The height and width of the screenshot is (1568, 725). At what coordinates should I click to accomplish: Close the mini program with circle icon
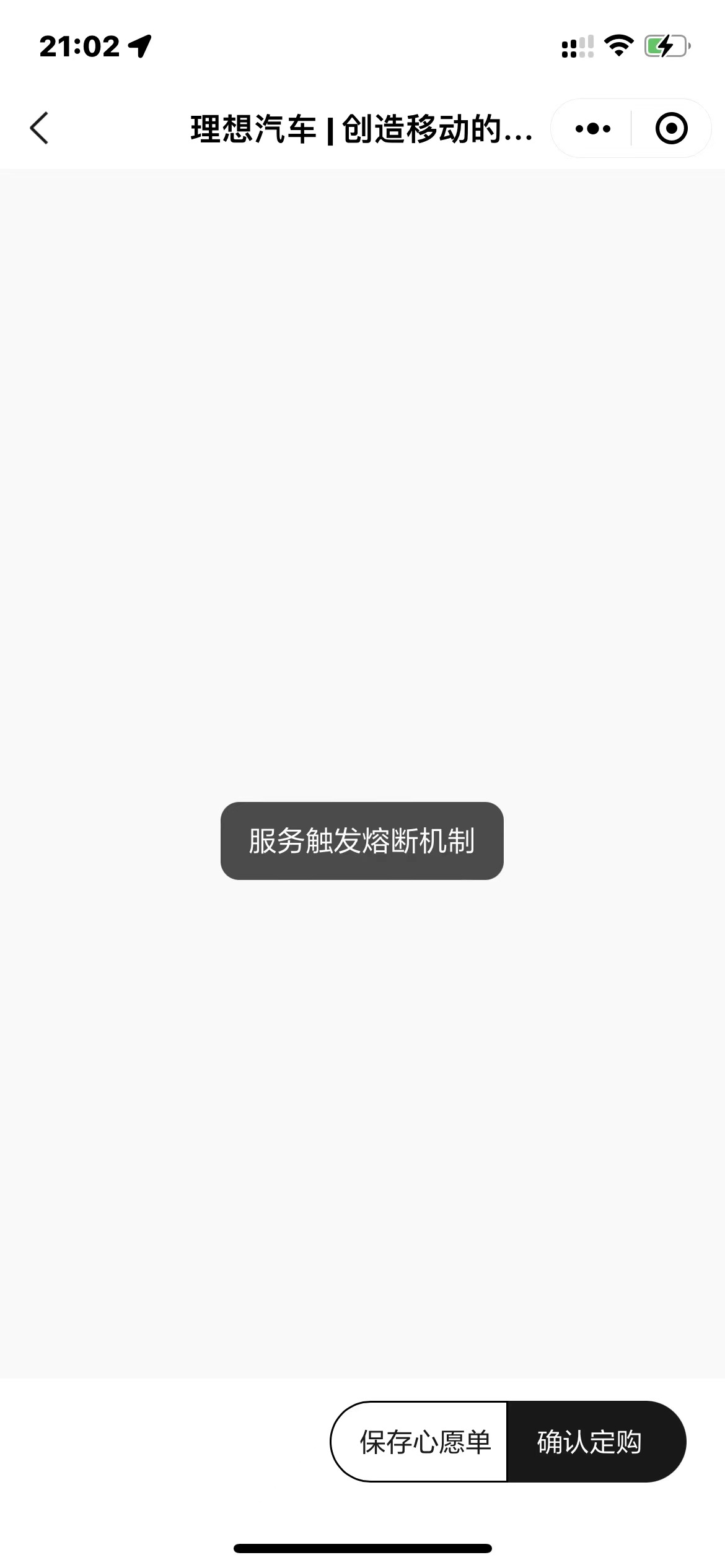[x=671, y=129]
